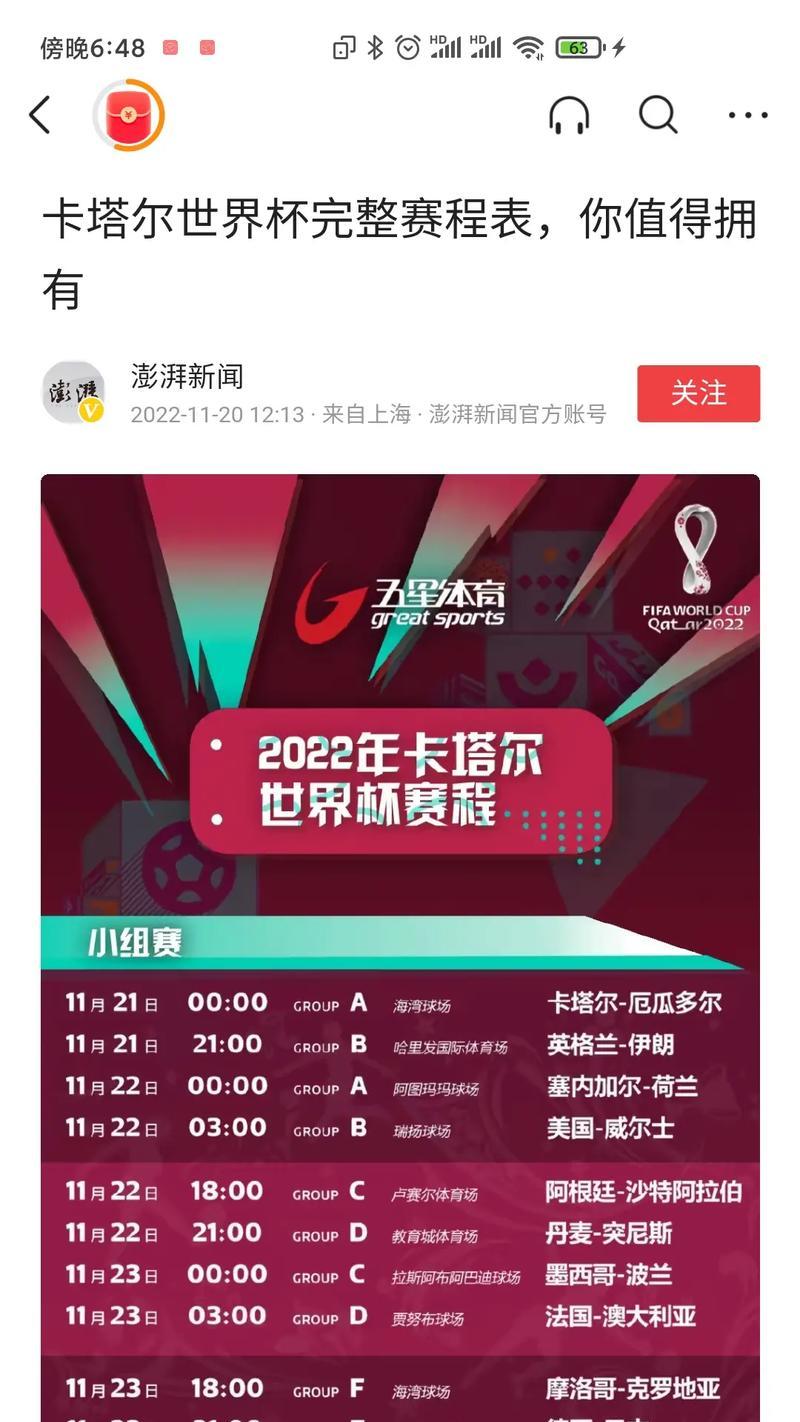800x1422 pixels.
Task: Follow 澎湃新闻 with the 关注 button
Action: tap(698, 393)
